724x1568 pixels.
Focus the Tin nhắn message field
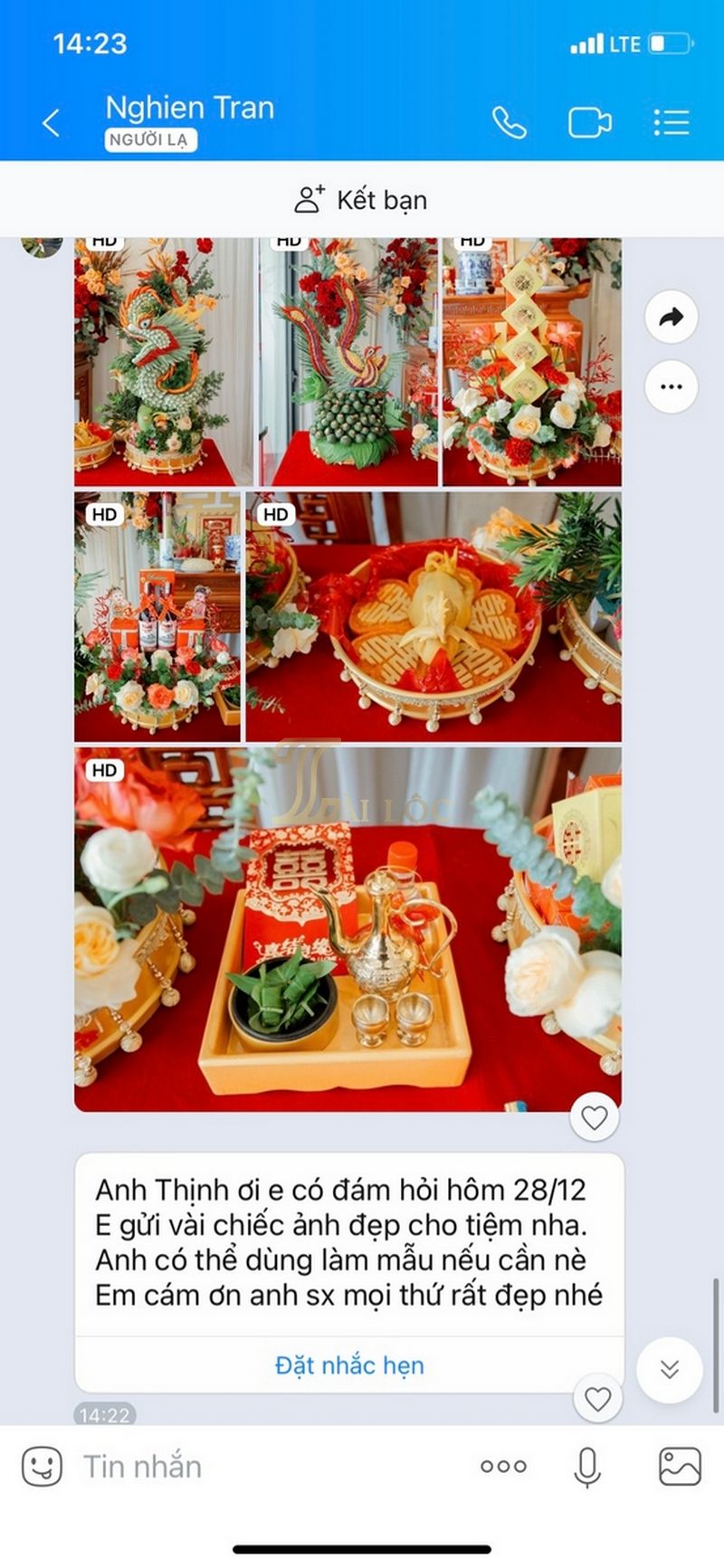[271, 1466]
